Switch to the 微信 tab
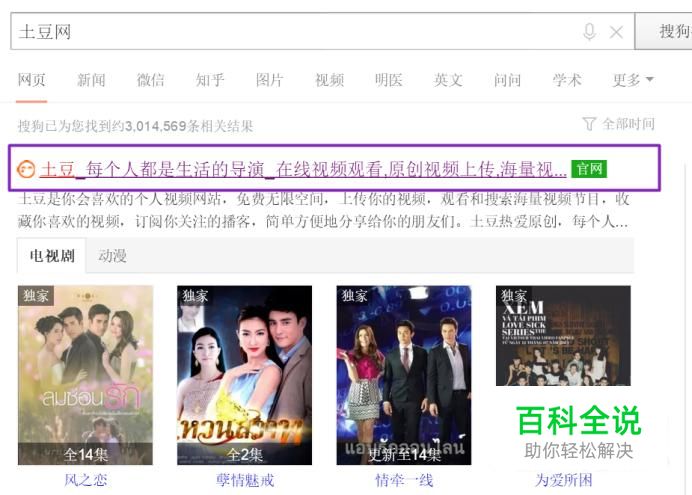This screenshot has width=692, height=495. pyautogui.click(x=151, y=80)
